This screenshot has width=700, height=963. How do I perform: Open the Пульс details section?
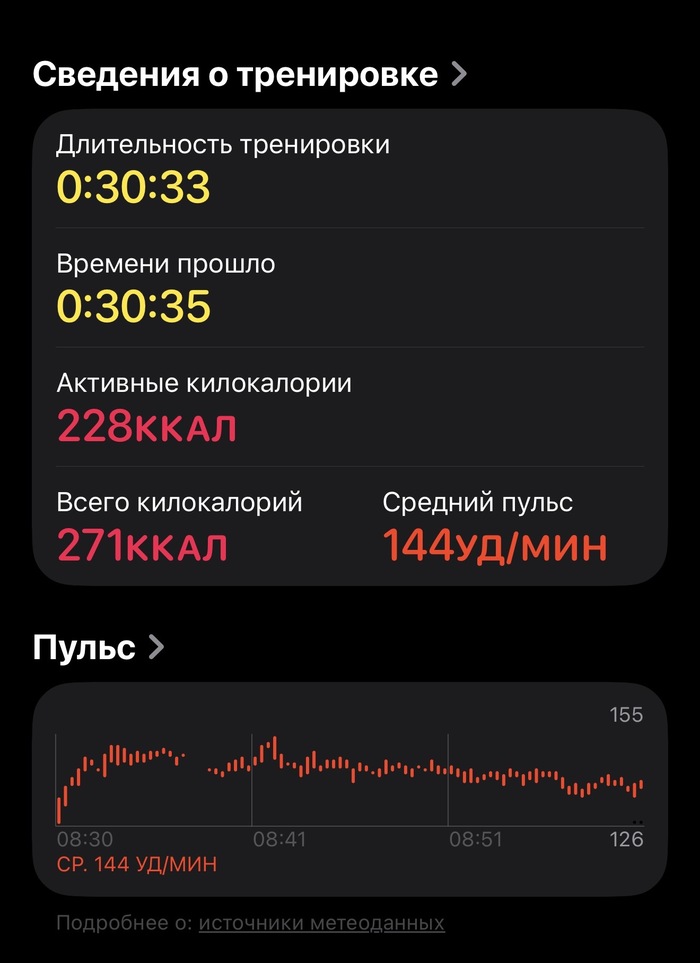(x=98, y=647)
